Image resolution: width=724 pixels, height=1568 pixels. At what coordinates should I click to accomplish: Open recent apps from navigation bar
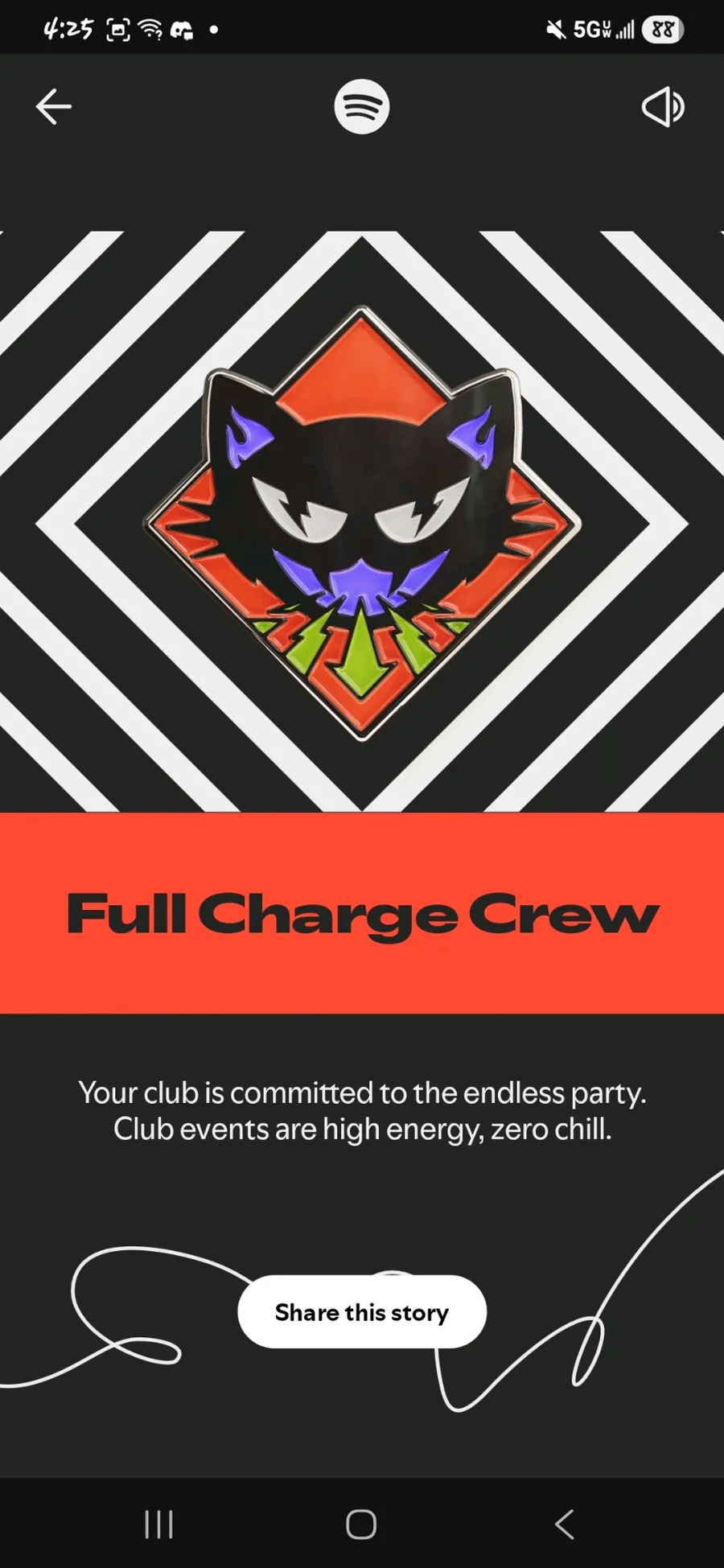(158, 1524)
